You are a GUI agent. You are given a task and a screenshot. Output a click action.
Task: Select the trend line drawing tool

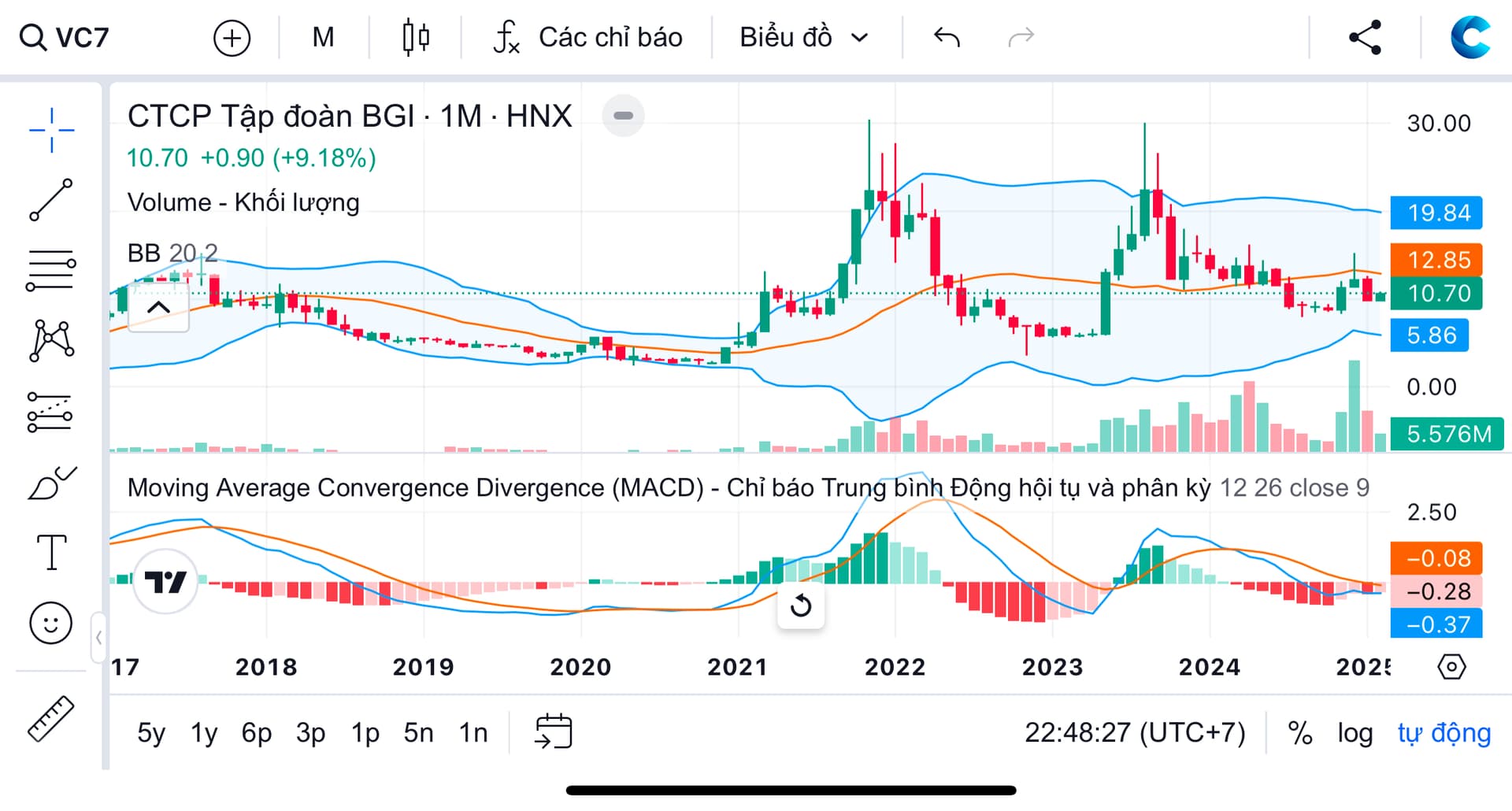coord(51,200)
